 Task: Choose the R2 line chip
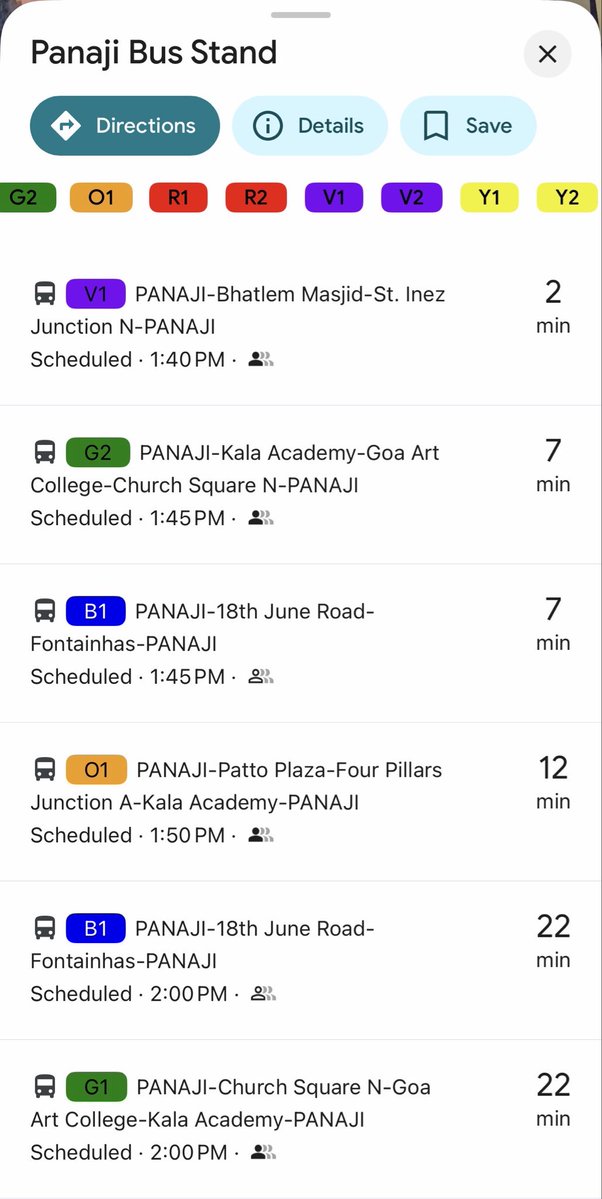click(x=256, y=197)
